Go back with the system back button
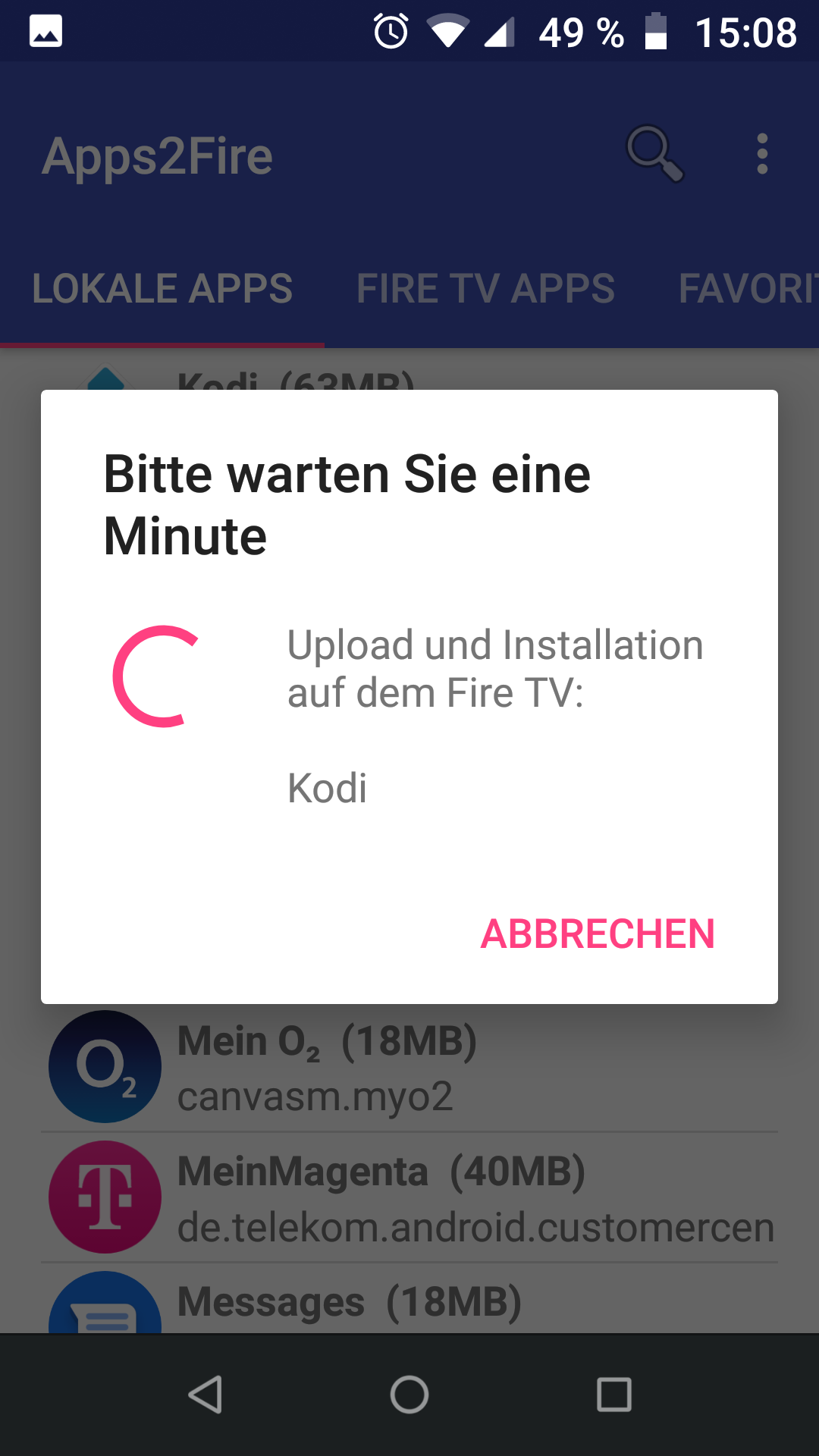819x1456 pixels. tap(205, 1394)
